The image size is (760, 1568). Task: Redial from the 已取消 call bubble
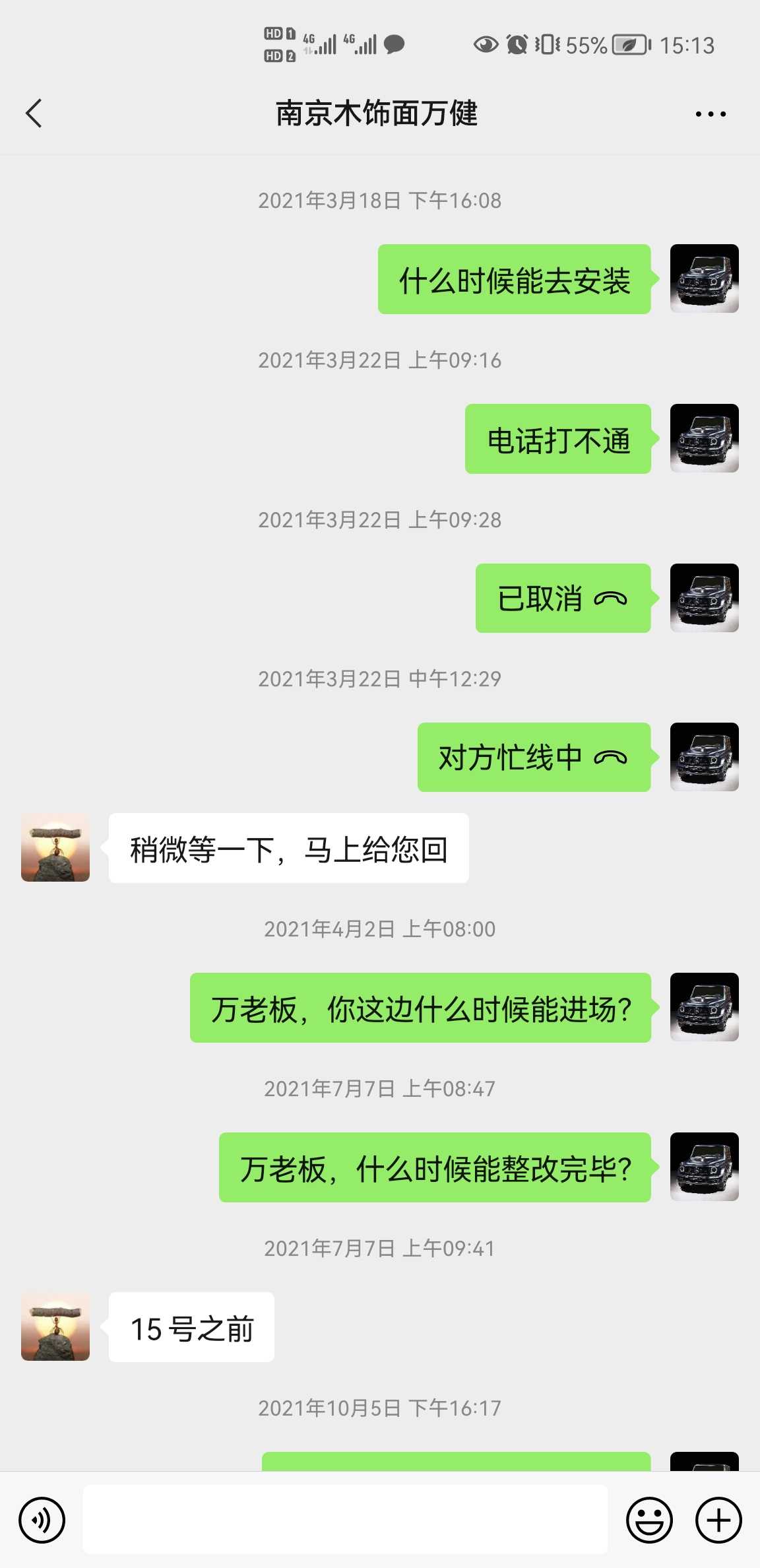[563, 599]
